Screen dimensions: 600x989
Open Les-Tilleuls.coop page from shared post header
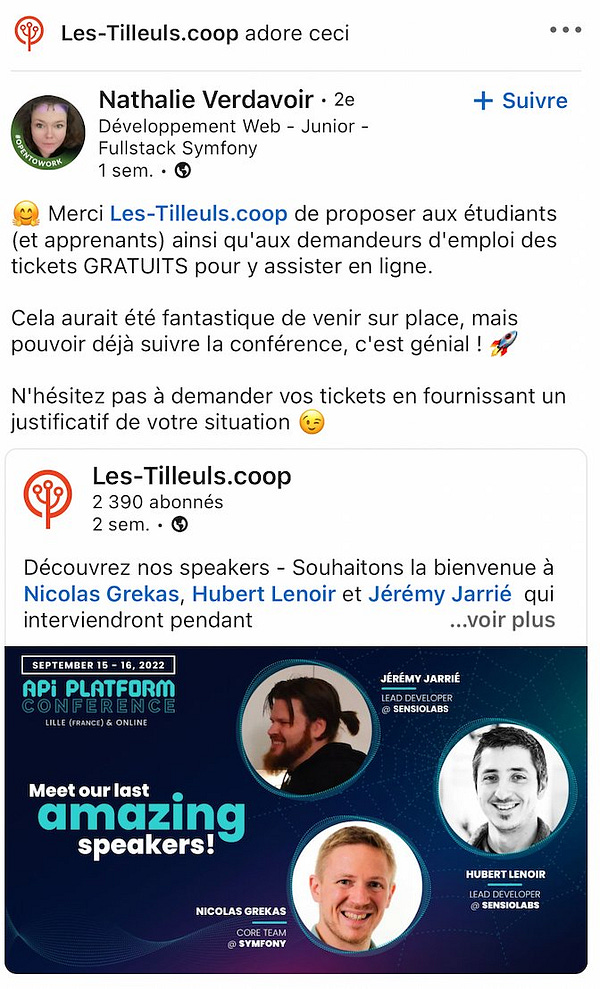[x=191, y=476]
